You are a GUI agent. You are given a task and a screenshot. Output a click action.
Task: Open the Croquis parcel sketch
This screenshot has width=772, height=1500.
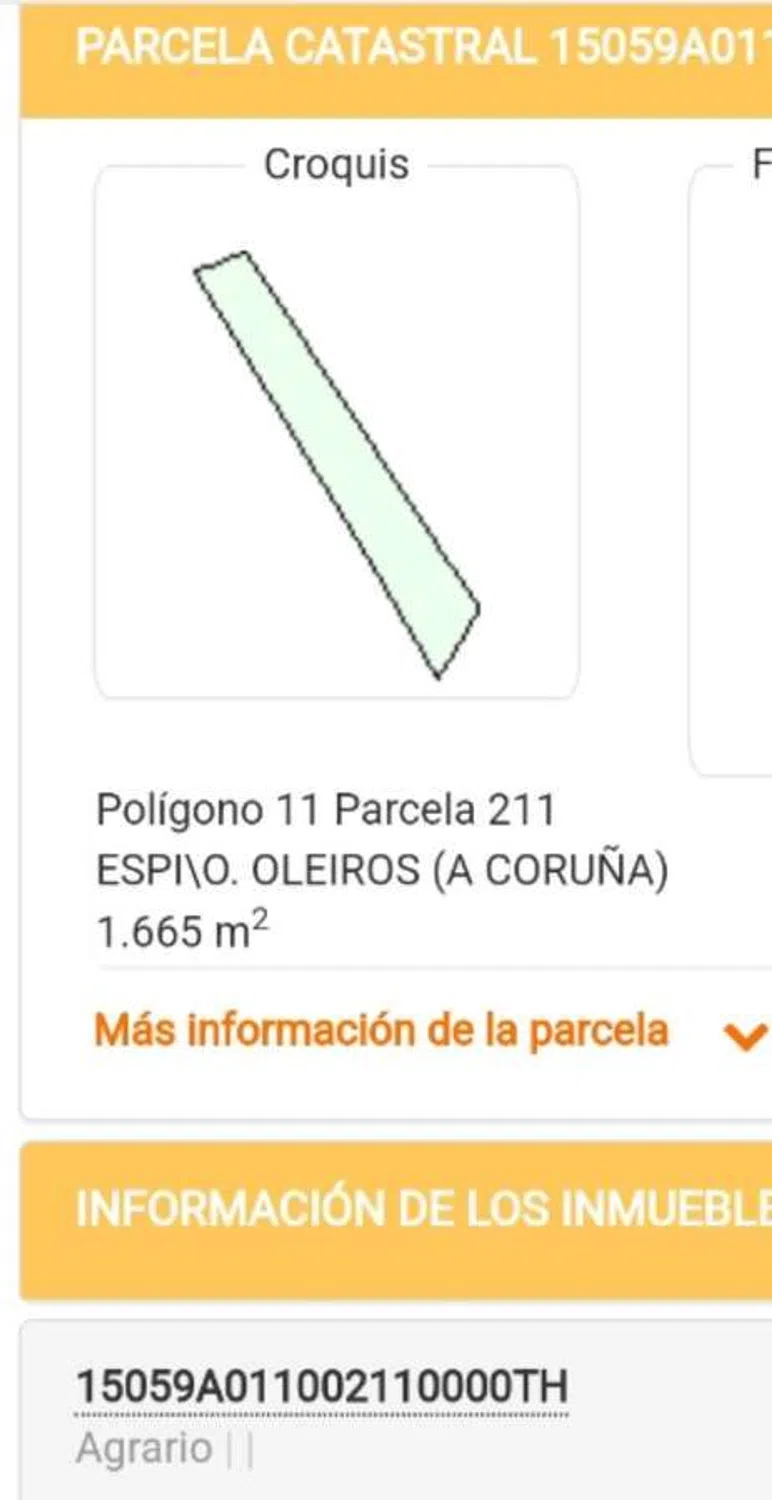(x=337, y=463)
